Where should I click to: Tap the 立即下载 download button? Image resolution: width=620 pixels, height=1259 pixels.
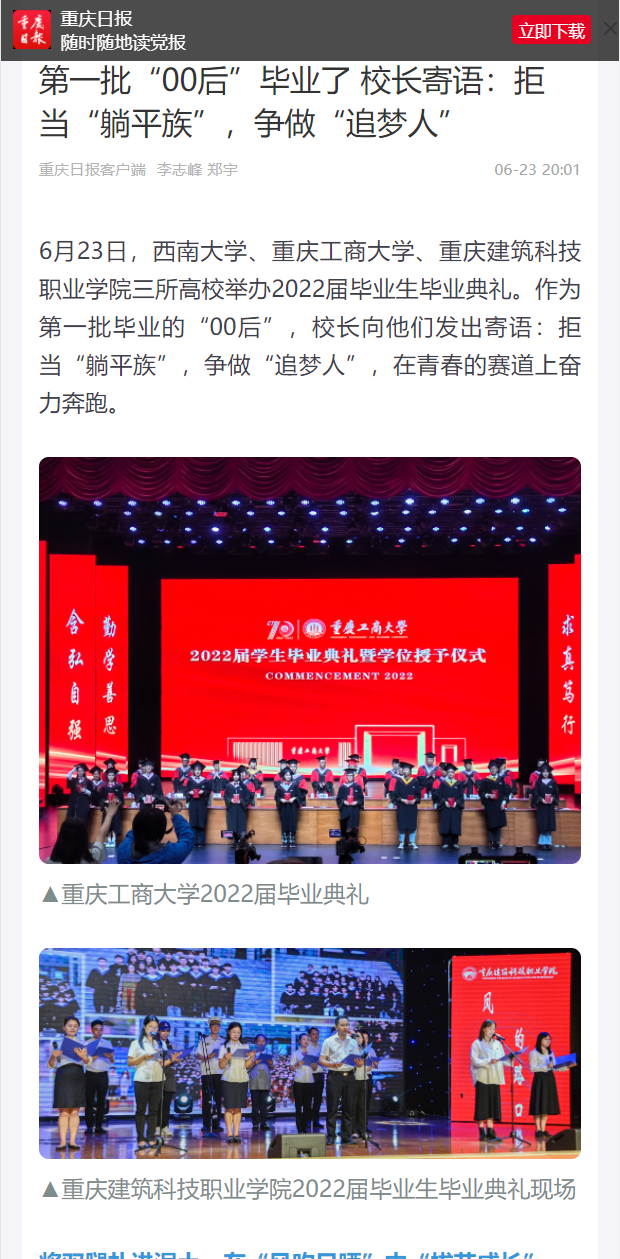click(x=551, y=31)
